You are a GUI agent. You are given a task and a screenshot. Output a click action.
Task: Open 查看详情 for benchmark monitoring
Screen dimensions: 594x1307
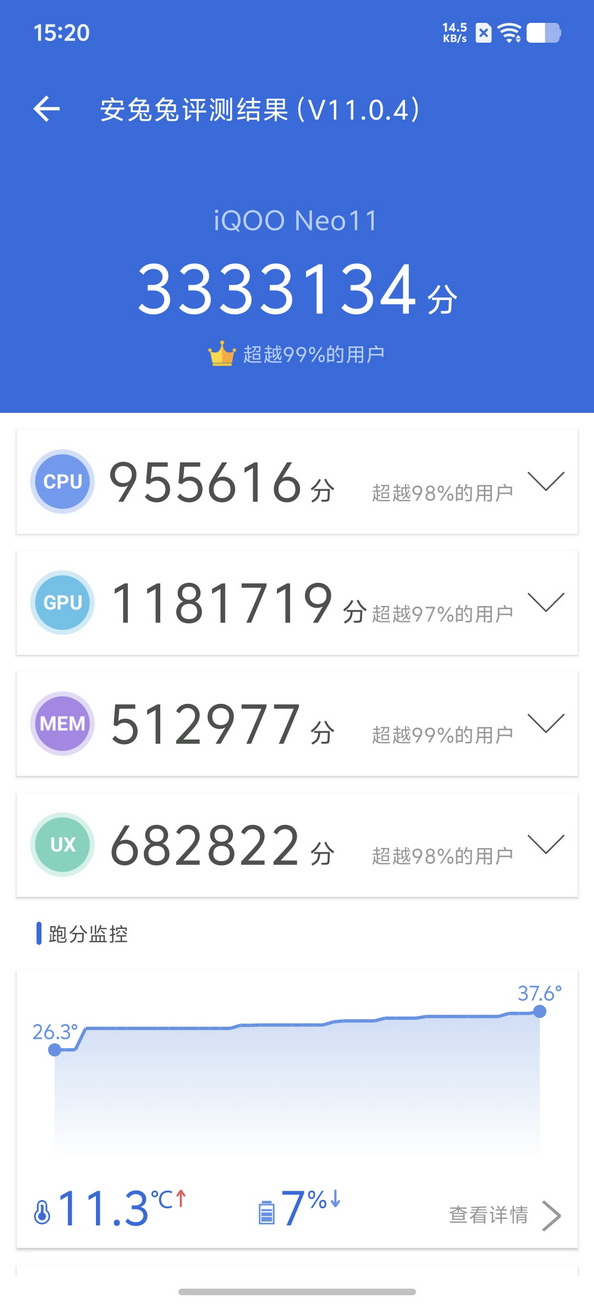pyautogui.click(x=505, y=1215)
